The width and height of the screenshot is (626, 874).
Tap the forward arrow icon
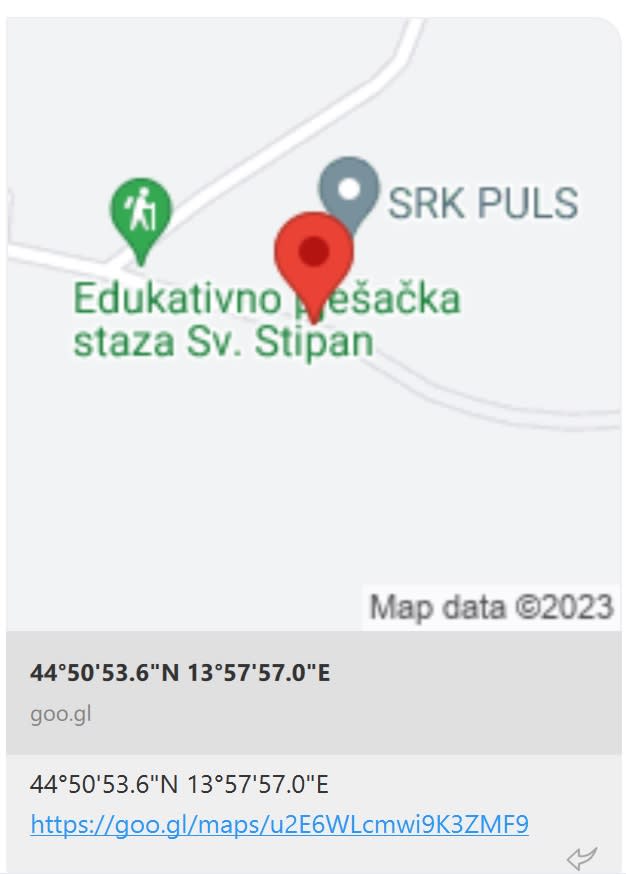[x=581, y=857]
